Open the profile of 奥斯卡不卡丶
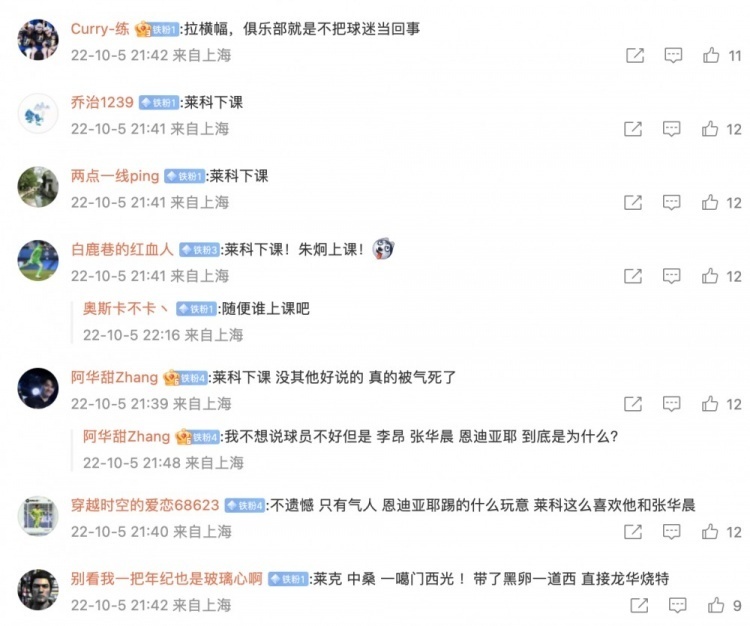The height and width of the screenshot is (626, 750). [126, 308]
